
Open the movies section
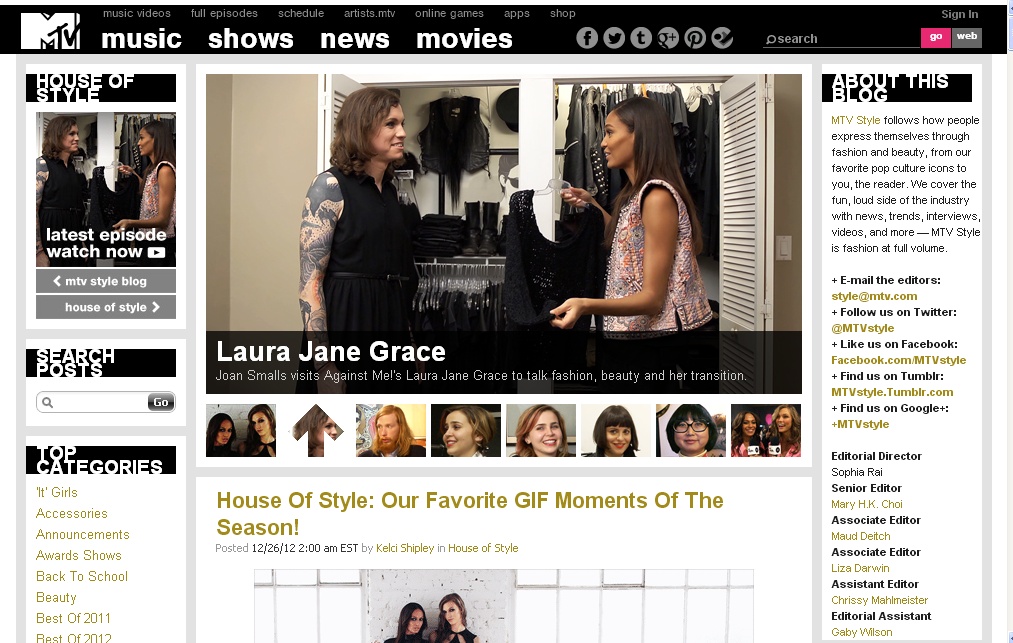tap(464, 39)
